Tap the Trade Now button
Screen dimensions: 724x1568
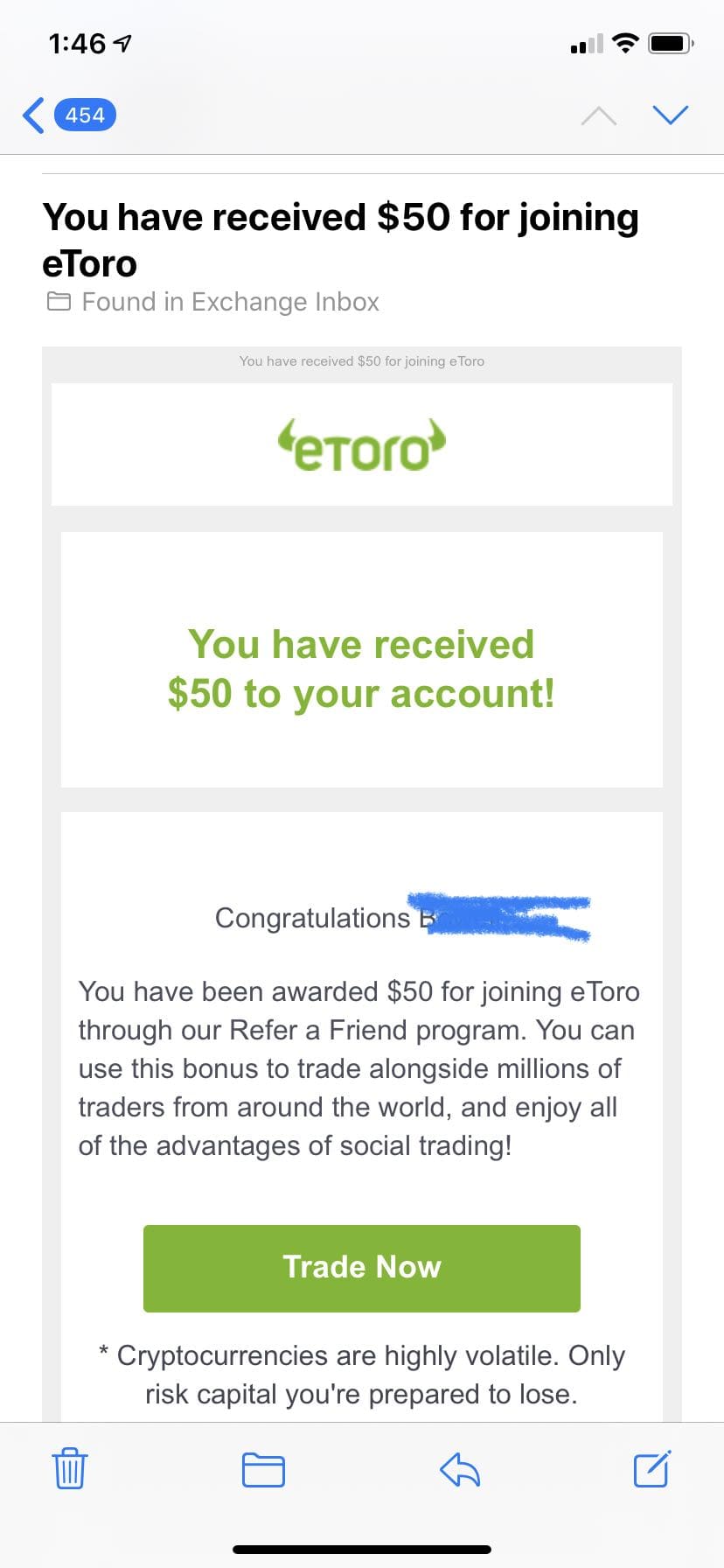coord(362,1267)
